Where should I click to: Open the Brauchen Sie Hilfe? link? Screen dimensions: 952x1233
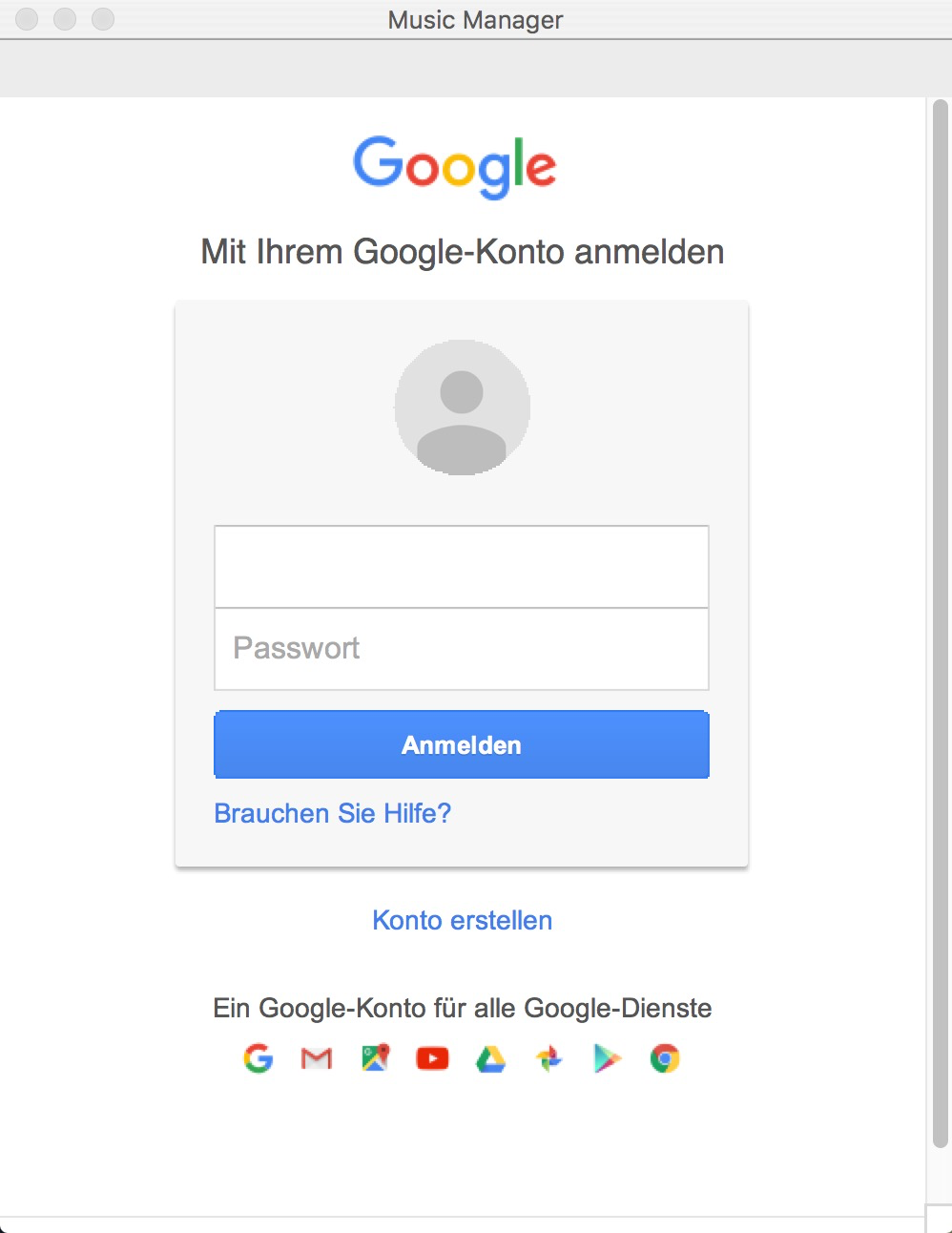tap(332, 813)
